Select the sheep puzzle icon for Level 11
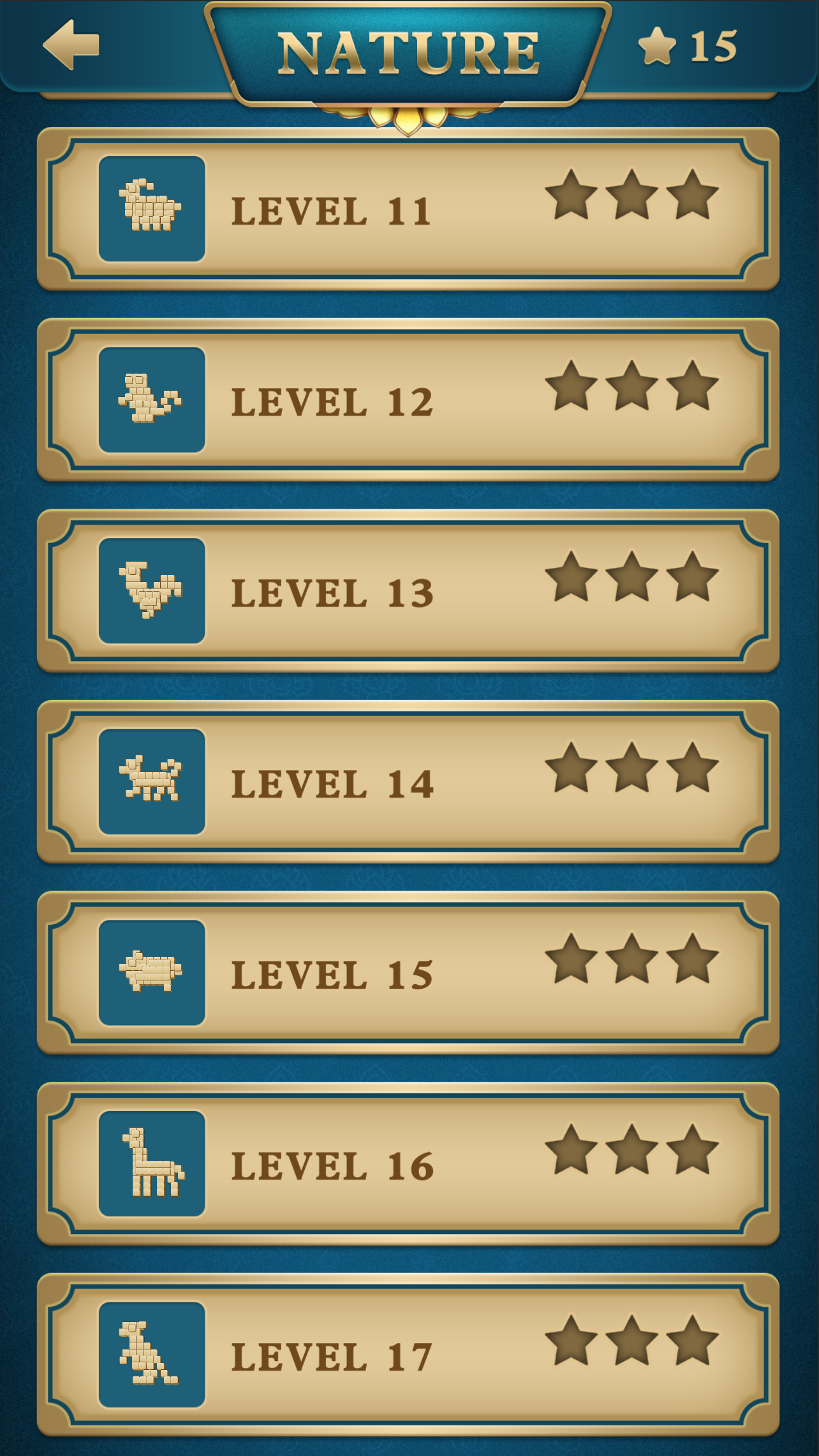The width and height of the screenshot is (819, 1456). (x=151, y=207)
